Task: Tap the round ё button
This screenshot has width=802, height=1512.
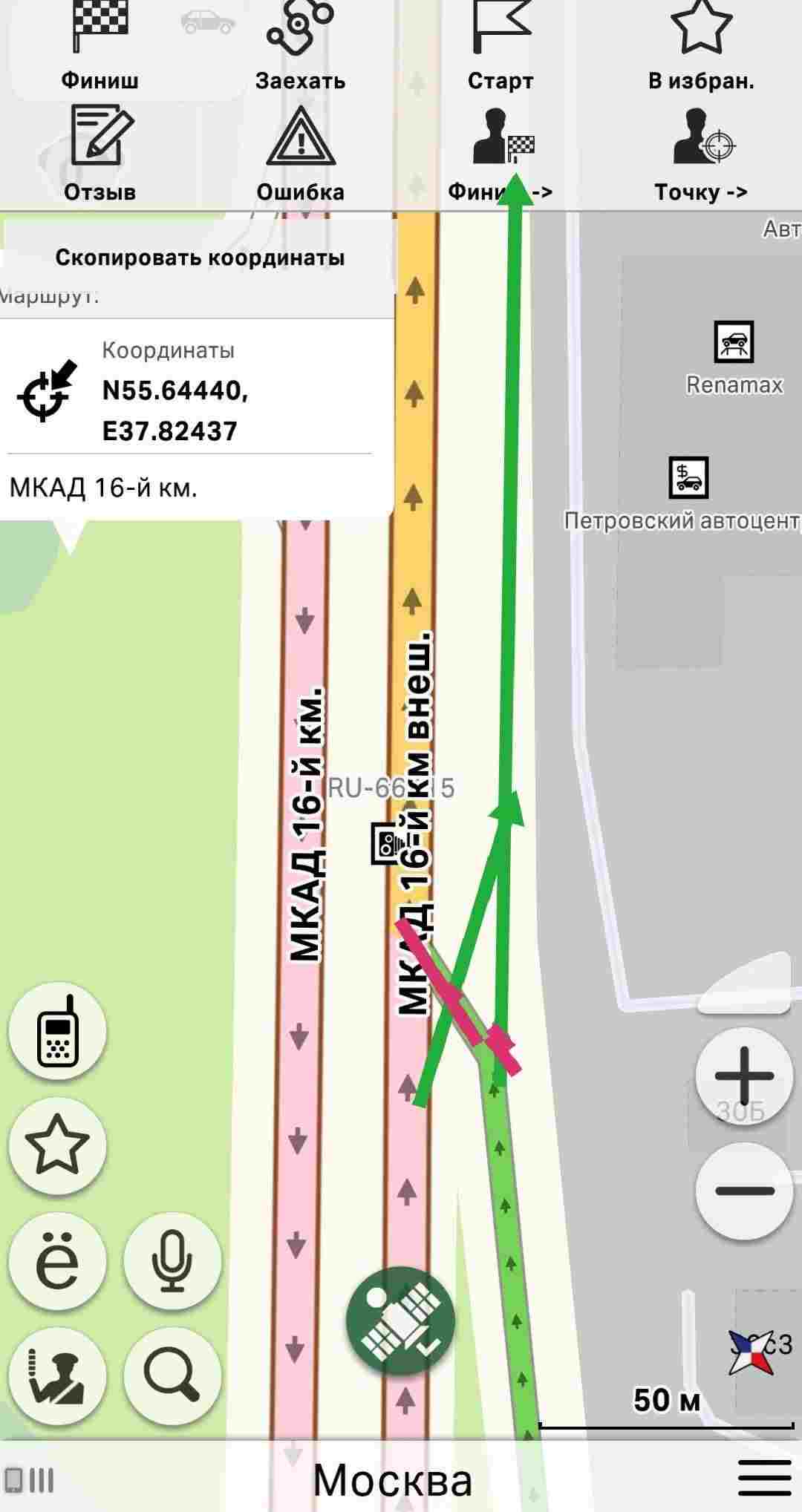Action: point(58,1260)
